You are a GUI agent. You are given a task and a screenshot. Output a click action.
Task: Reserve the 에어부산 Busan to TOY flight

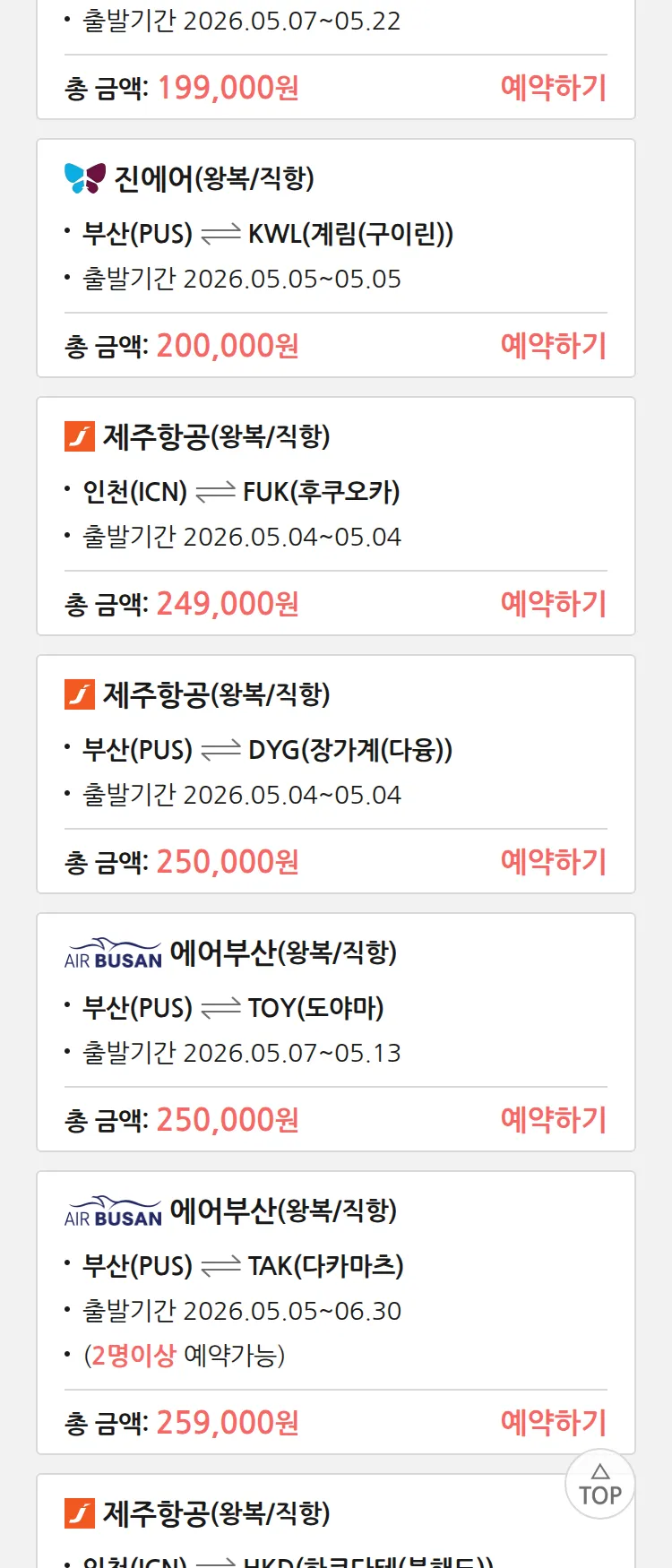[553, 1120]
